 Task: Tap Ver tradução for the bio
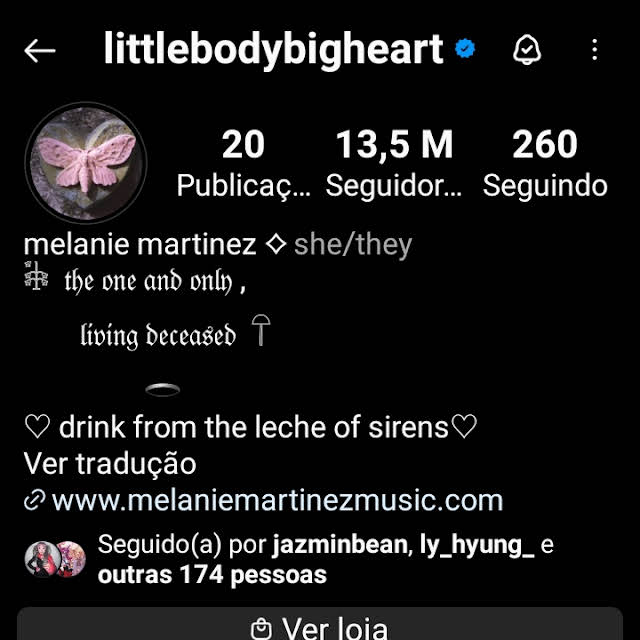pyautogui.click(x=110, y=464)
